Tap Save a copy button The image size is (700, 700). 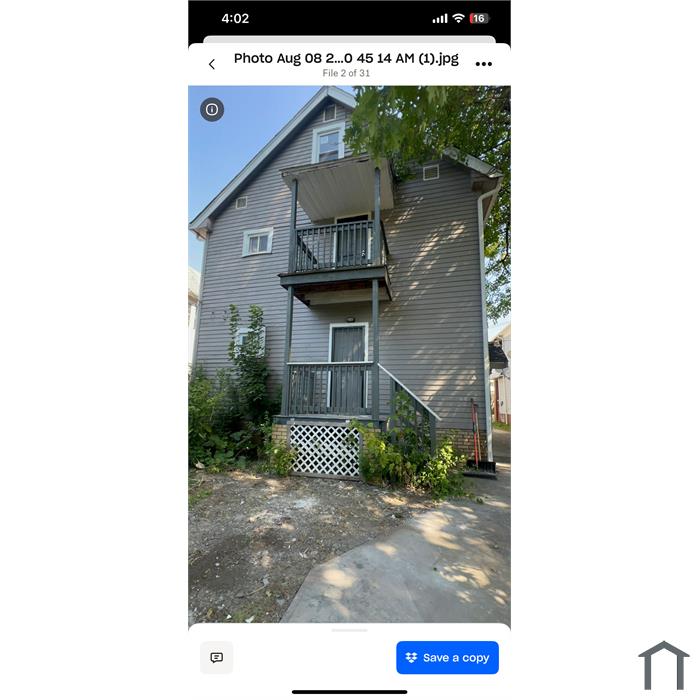coord(447,657)
